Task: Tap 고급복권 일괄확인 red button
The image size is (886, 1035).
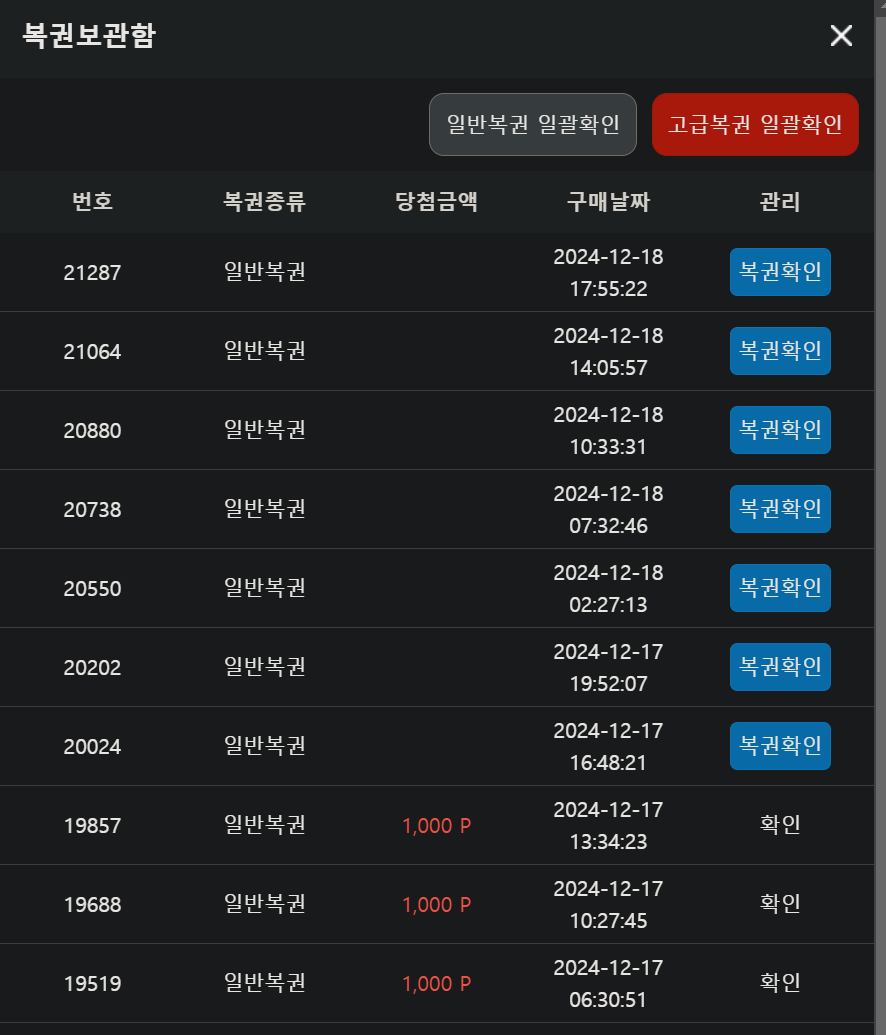Action: [755, 125]
